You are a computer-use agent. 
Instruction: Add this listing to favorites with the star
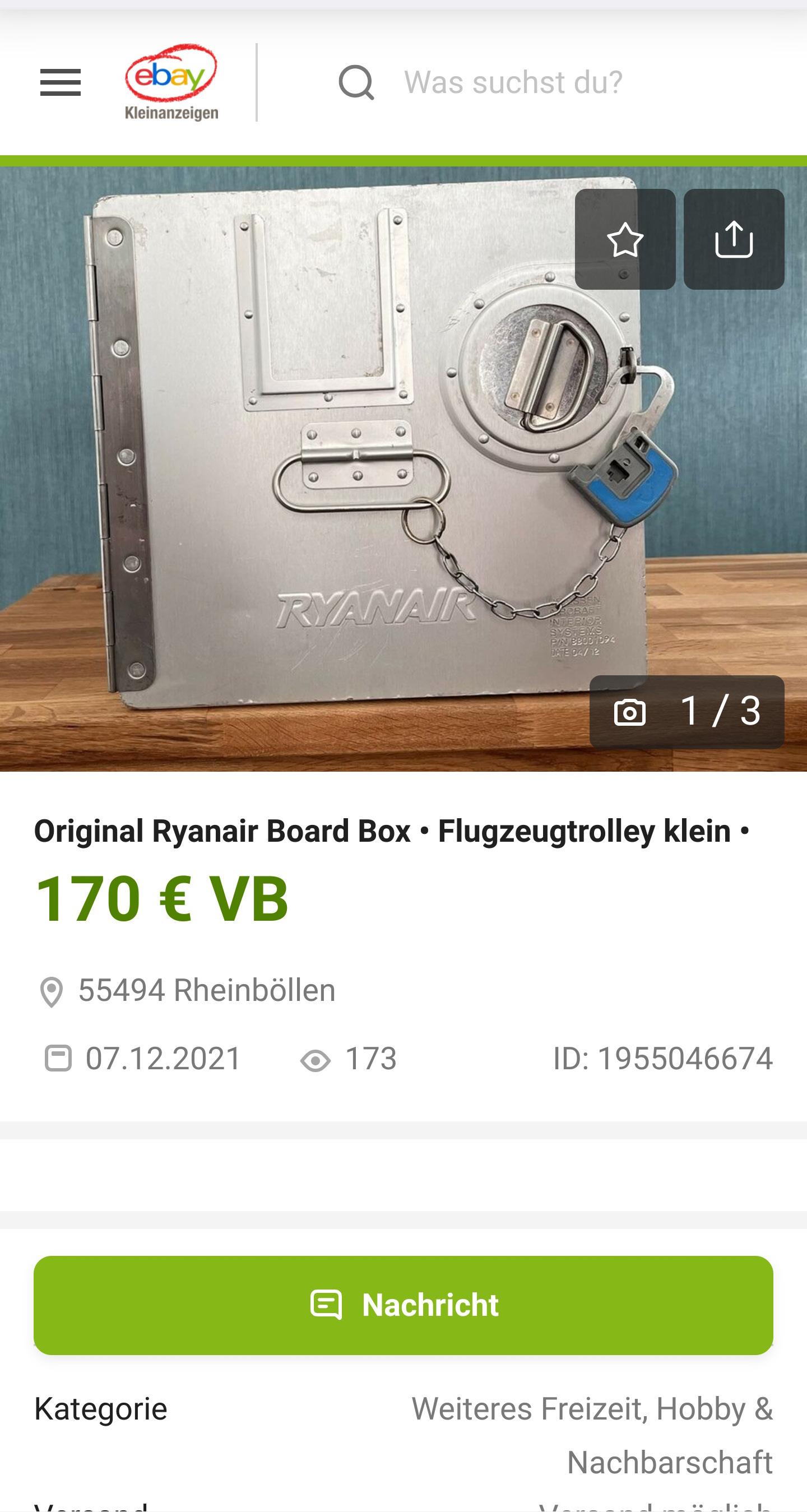click(625, 239)
